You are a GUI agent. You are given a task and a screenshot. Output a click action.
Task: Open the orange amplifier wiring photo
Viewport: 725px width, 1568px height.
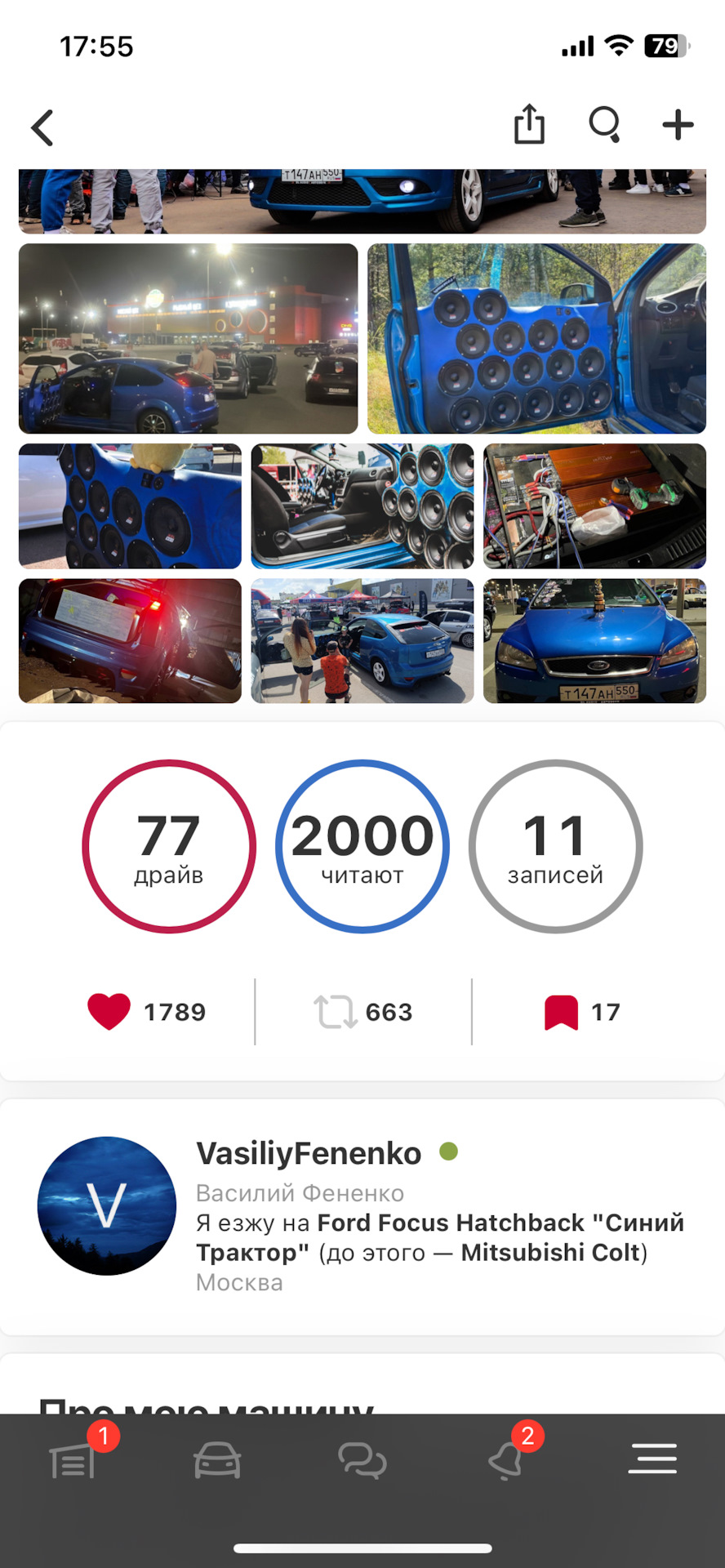[x=594, y=506]
